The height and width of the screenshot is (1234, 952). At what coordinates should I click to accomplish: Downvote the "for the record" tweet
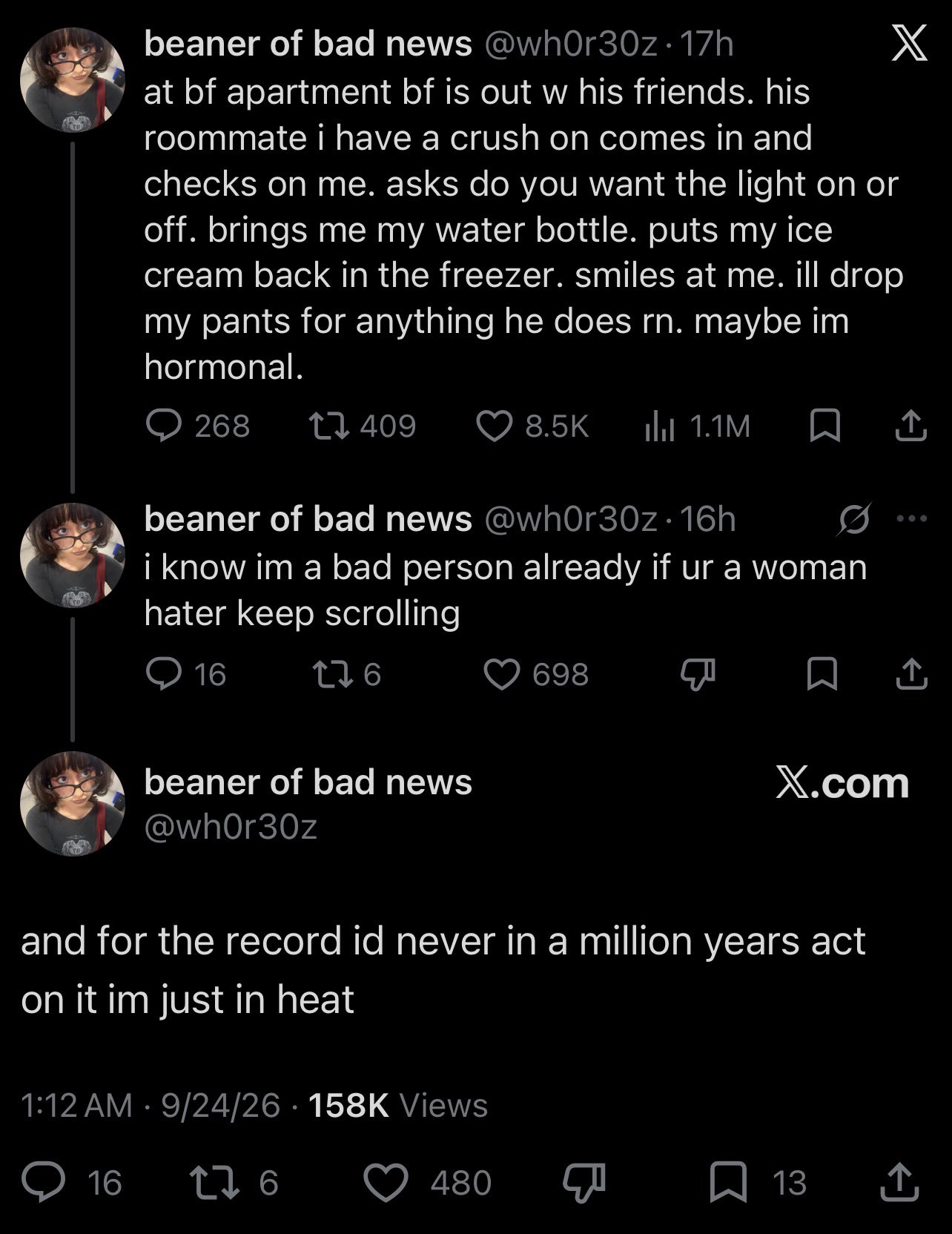coord(584,1182)
